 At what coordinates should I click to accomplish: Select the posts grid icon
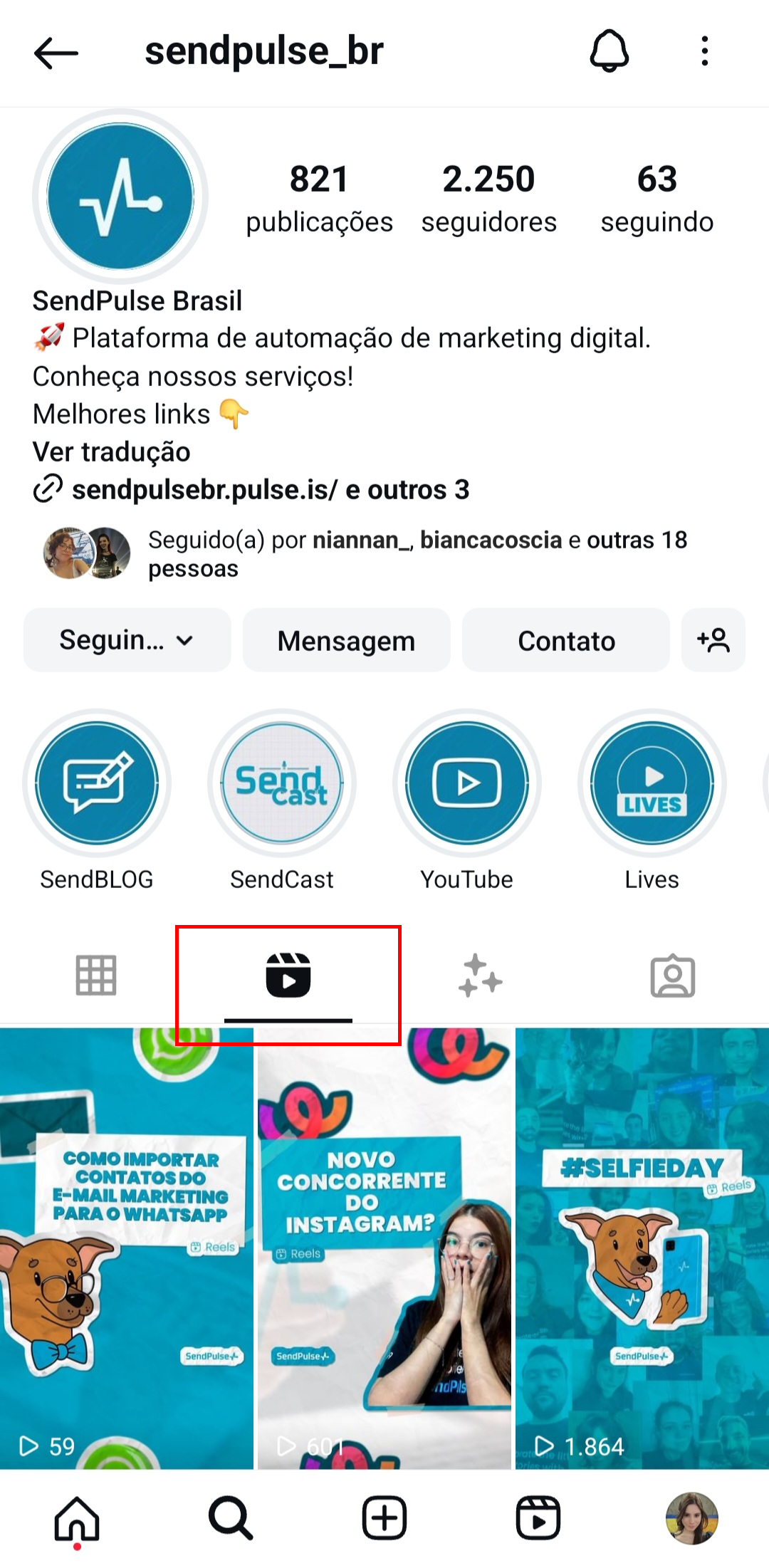tap(96, 978)
